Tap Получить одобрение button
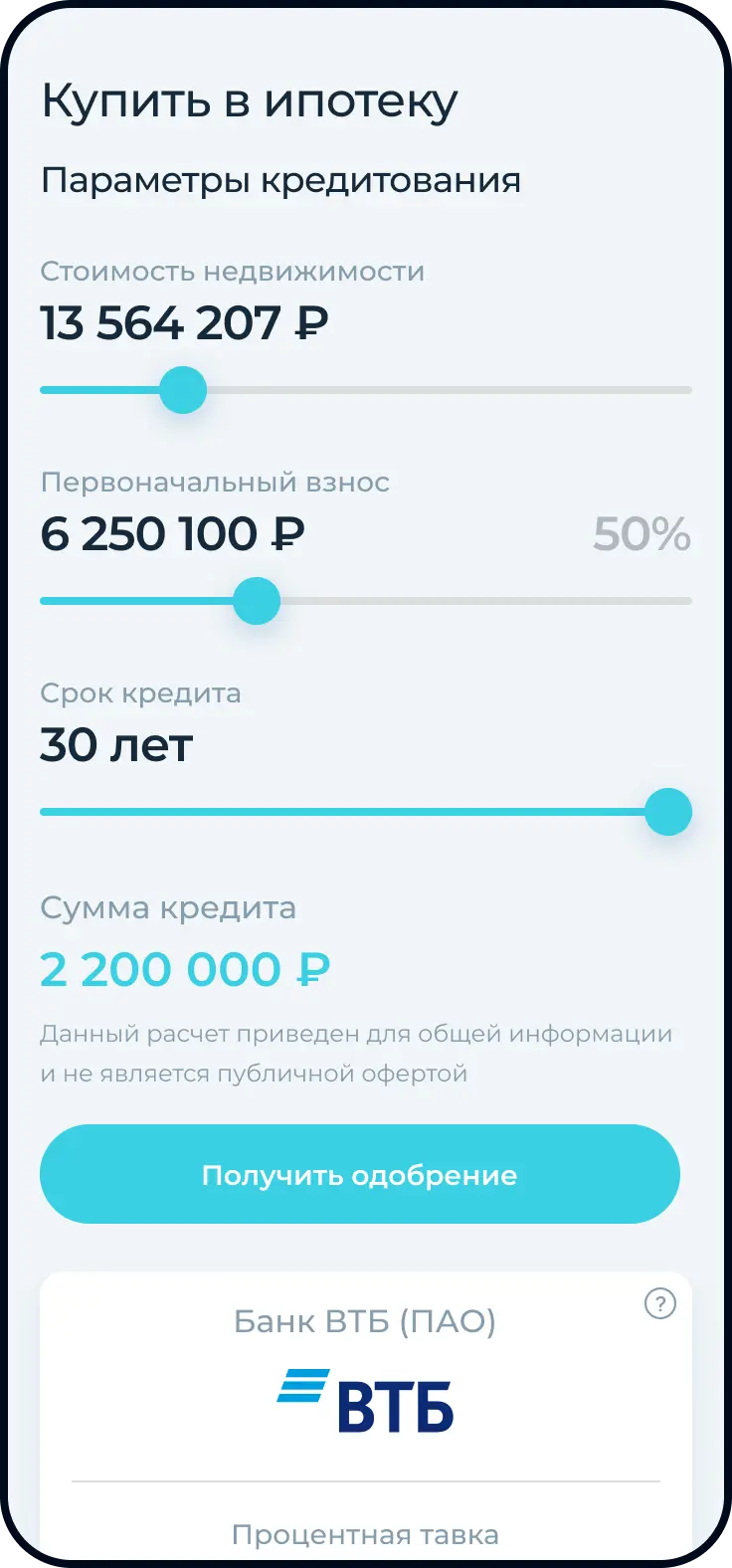This screenshot has height=1568, width=732. pyautogui.click(x=360, y=1174)
